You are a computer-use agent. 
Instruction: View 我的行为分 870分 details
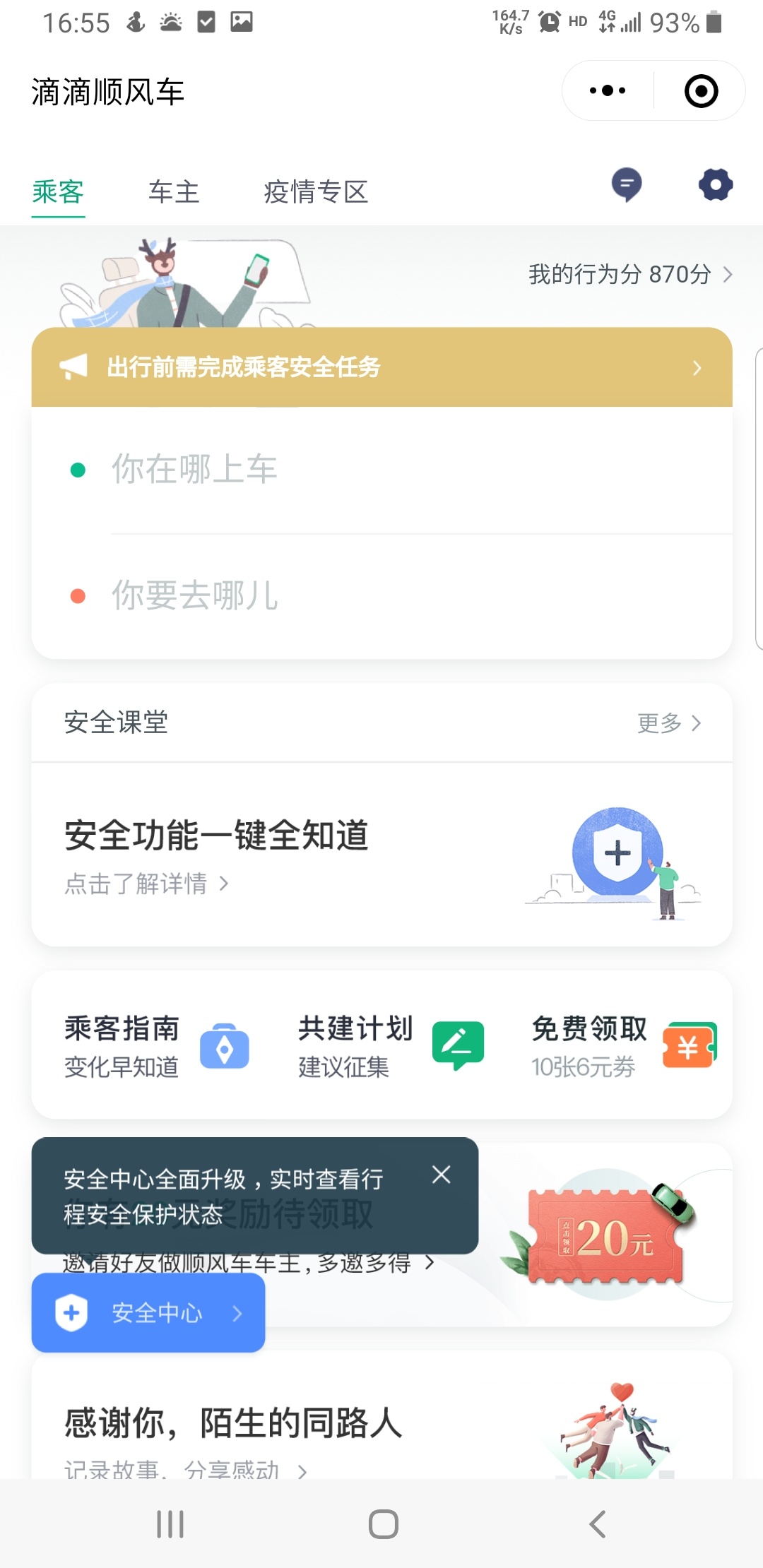[x=629, y=274]
